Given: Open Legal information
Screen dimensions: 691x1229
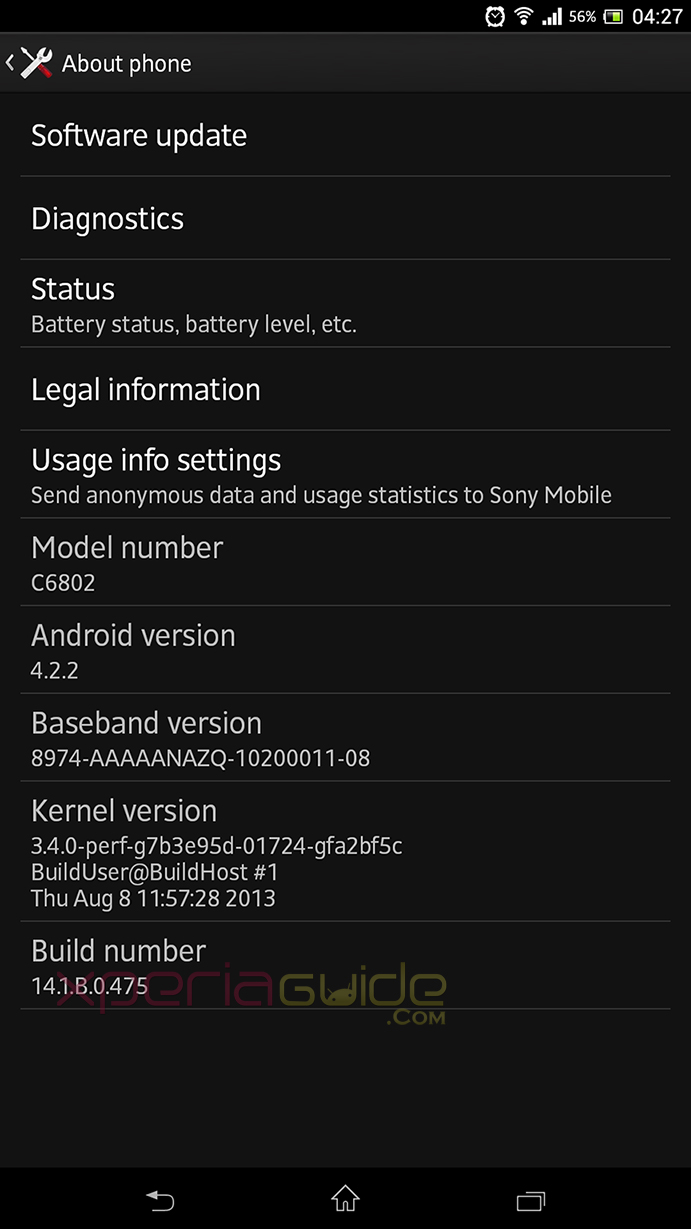Looking at the screenshot, I should (x=345, y=389).
